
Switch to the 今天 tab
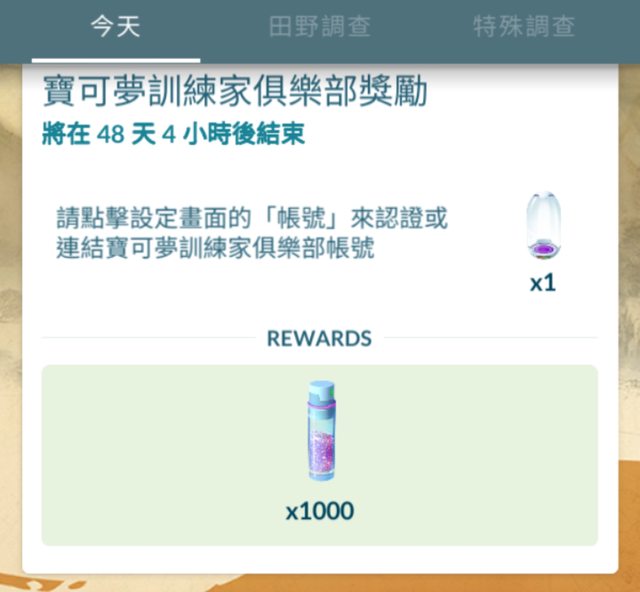[116, 28]
